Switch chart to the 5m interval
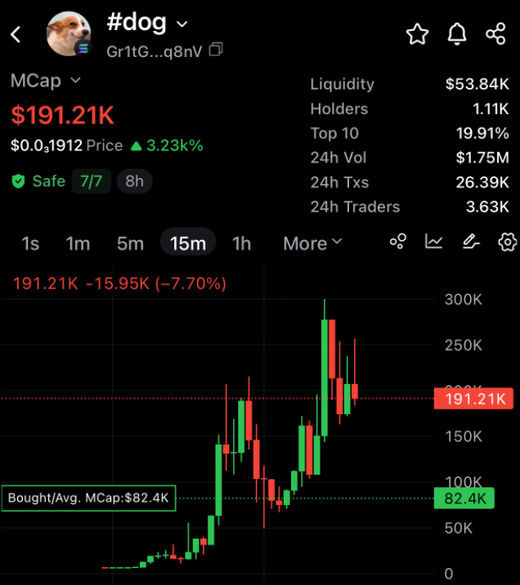 pyautogui.click(x=130, y=244)
